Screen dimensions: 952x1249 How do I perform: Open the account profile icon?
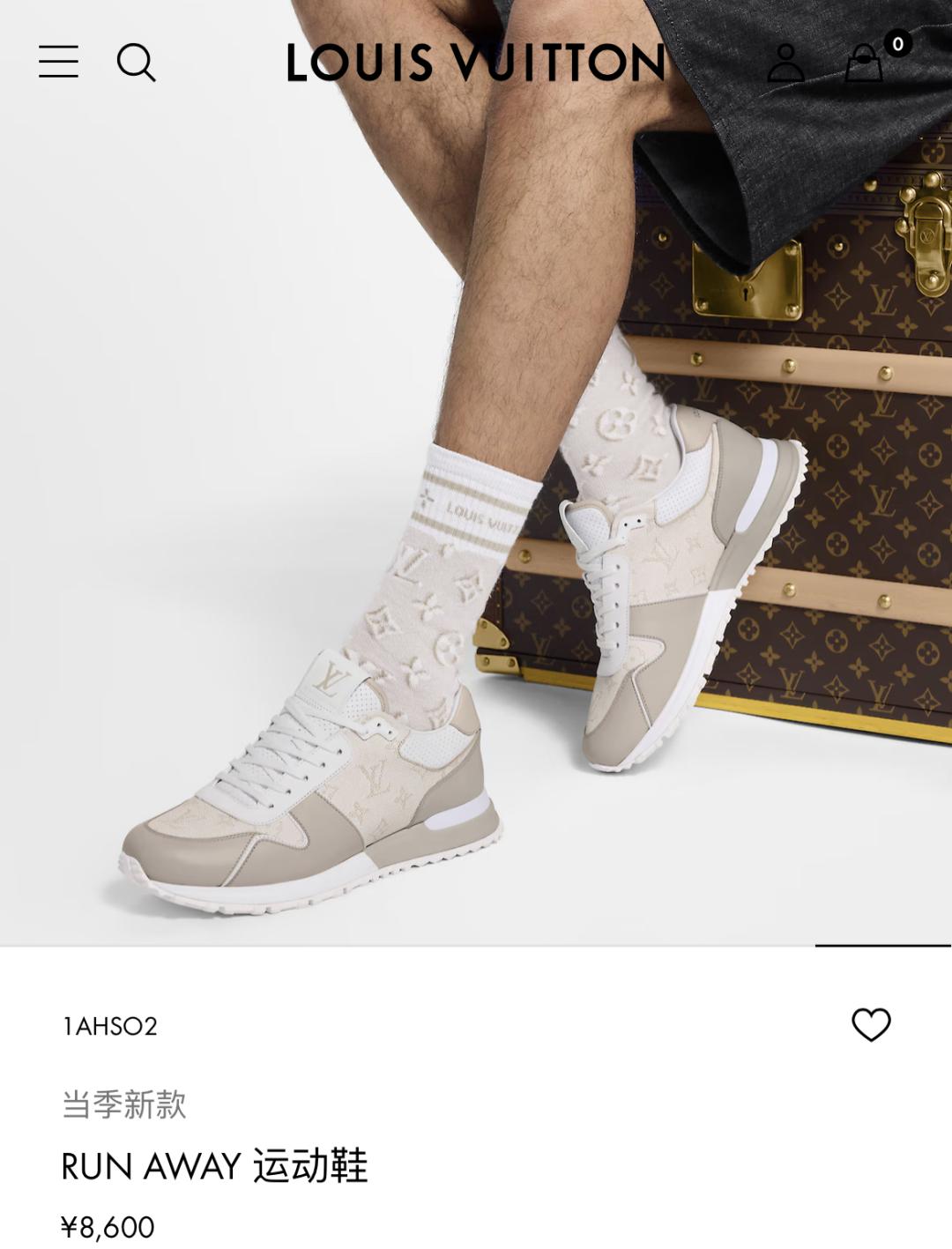[785, 63]
